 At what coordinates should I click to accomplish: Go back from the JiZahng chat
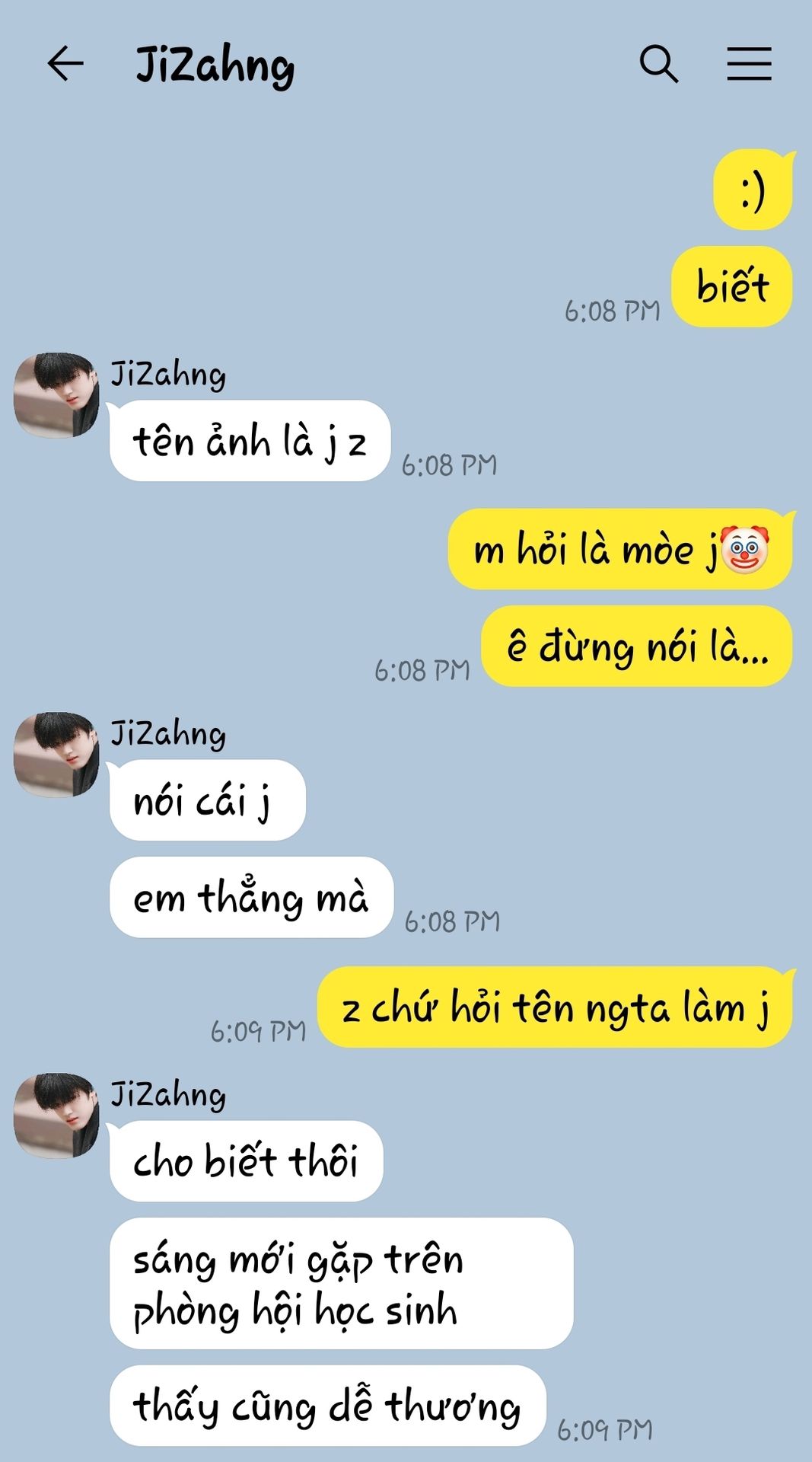pos(65,63)
